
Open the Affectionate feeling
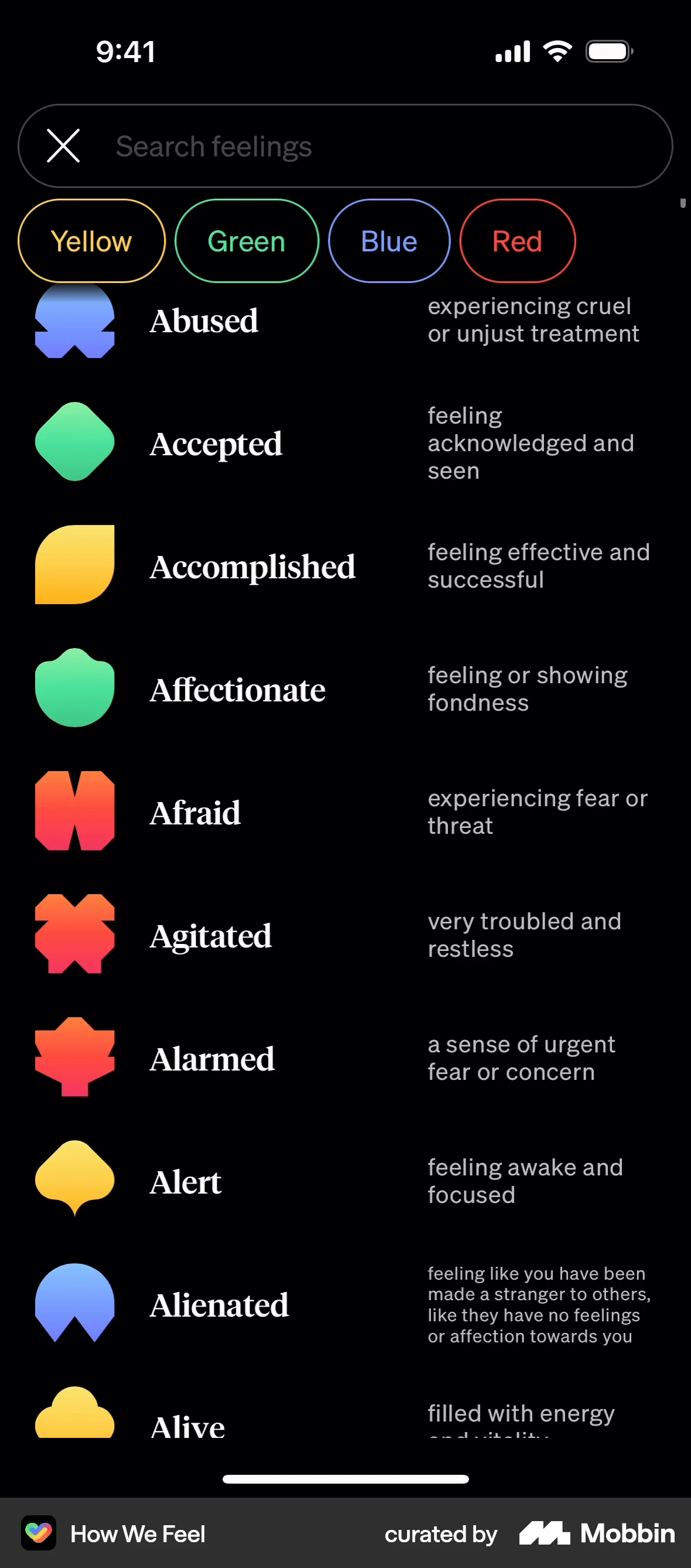237,690
